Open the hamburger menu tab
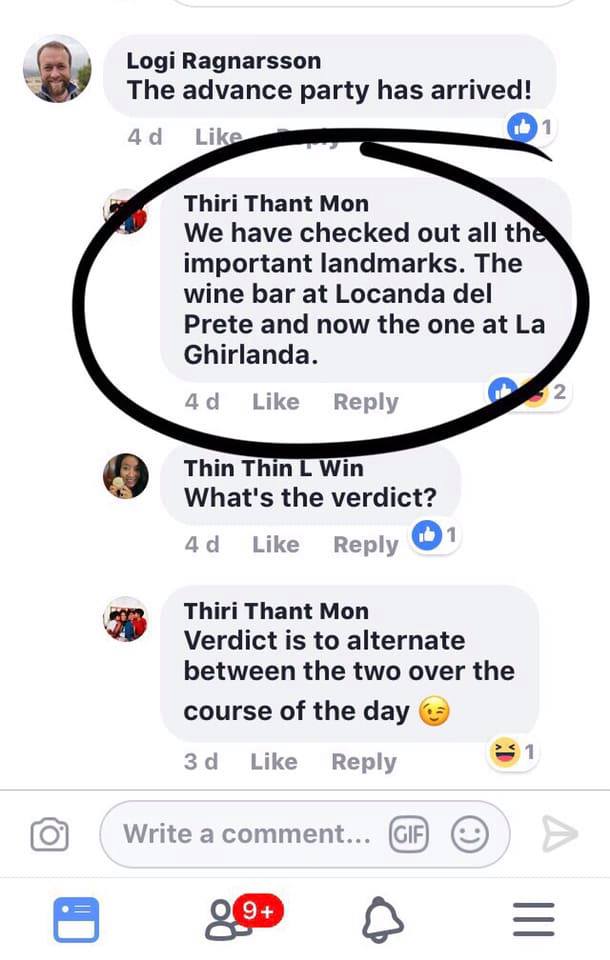 (533, 919)
